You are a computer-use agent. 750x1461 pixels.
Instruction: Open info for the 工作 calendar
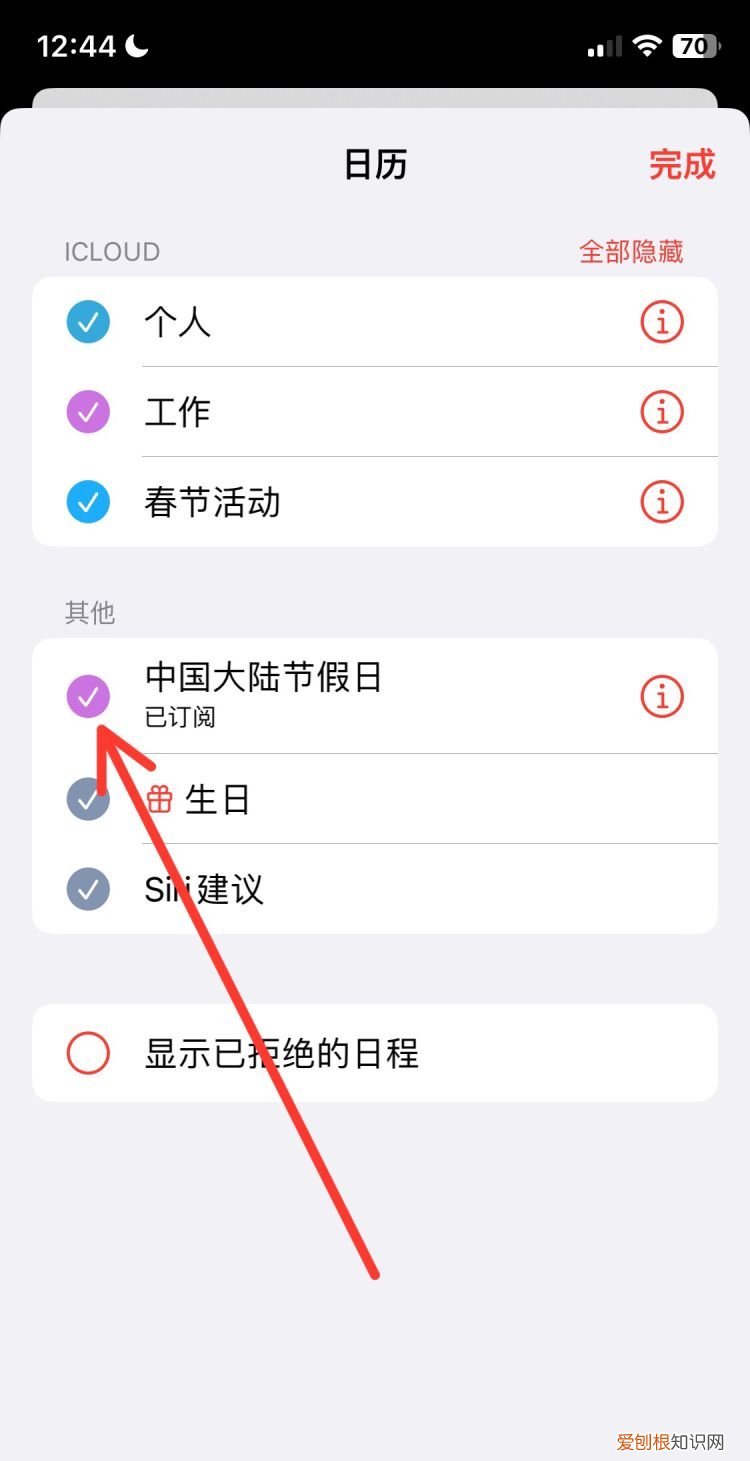661,411
